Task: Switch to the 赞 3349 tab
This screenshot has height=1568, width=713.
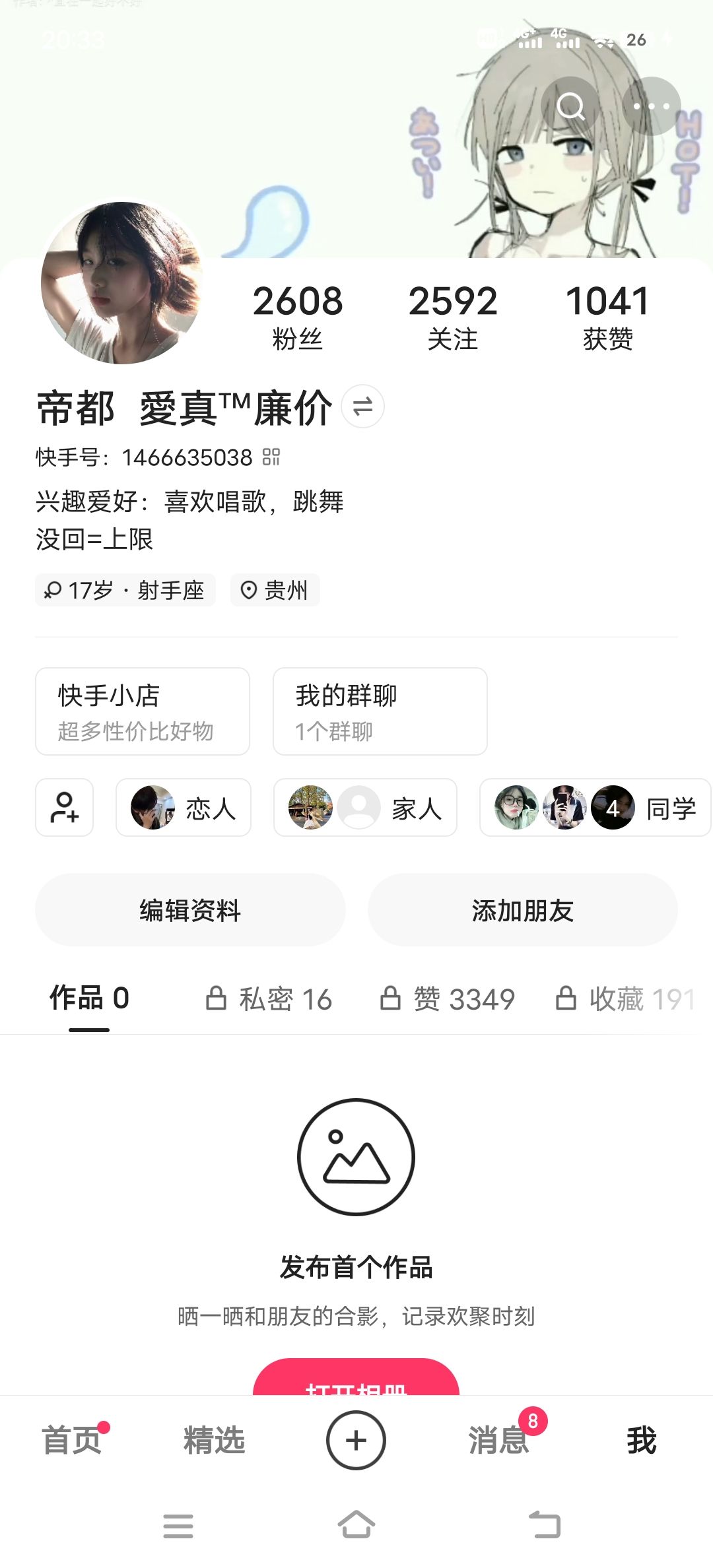Action: pos(448,999)
